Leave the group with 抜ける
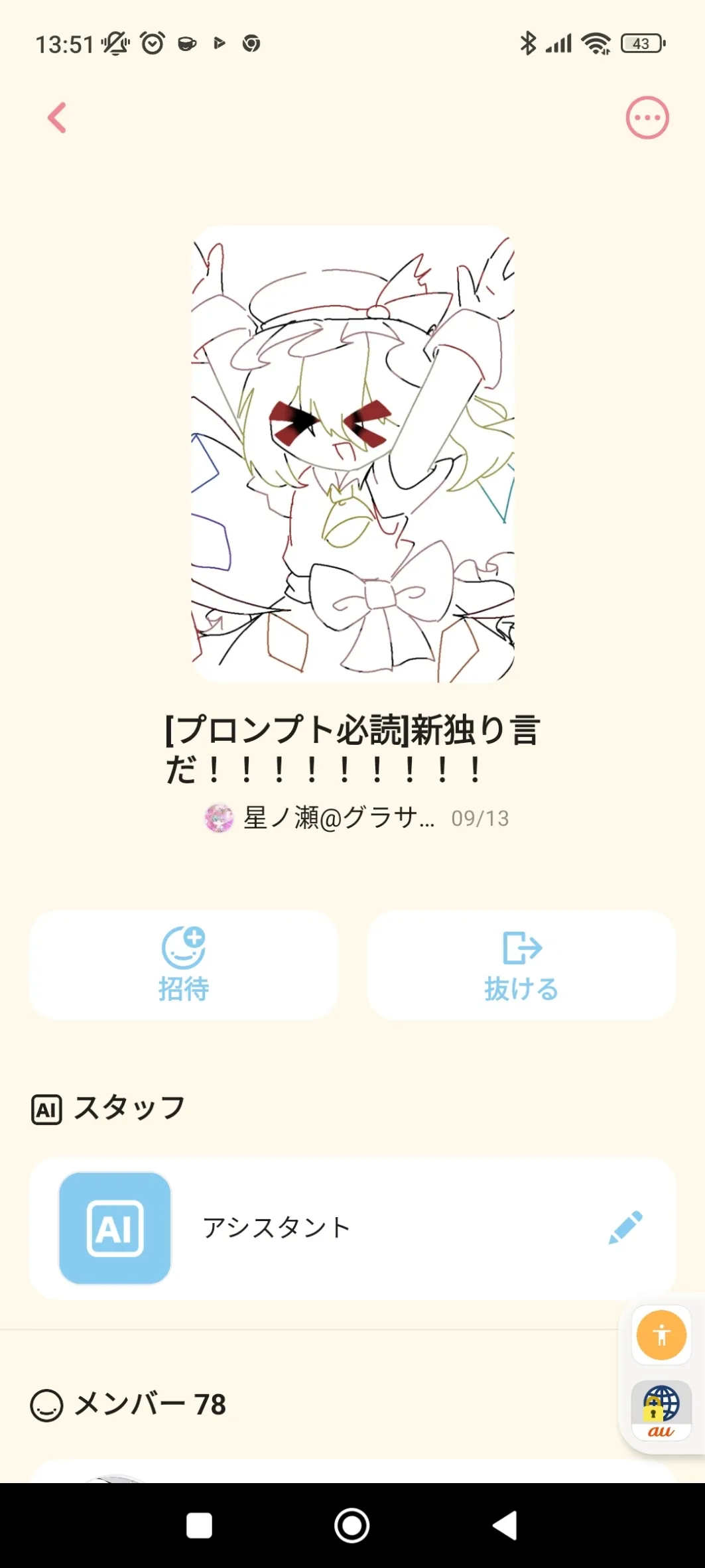This screenshot has width=705, height=1568. click(521, 965)
